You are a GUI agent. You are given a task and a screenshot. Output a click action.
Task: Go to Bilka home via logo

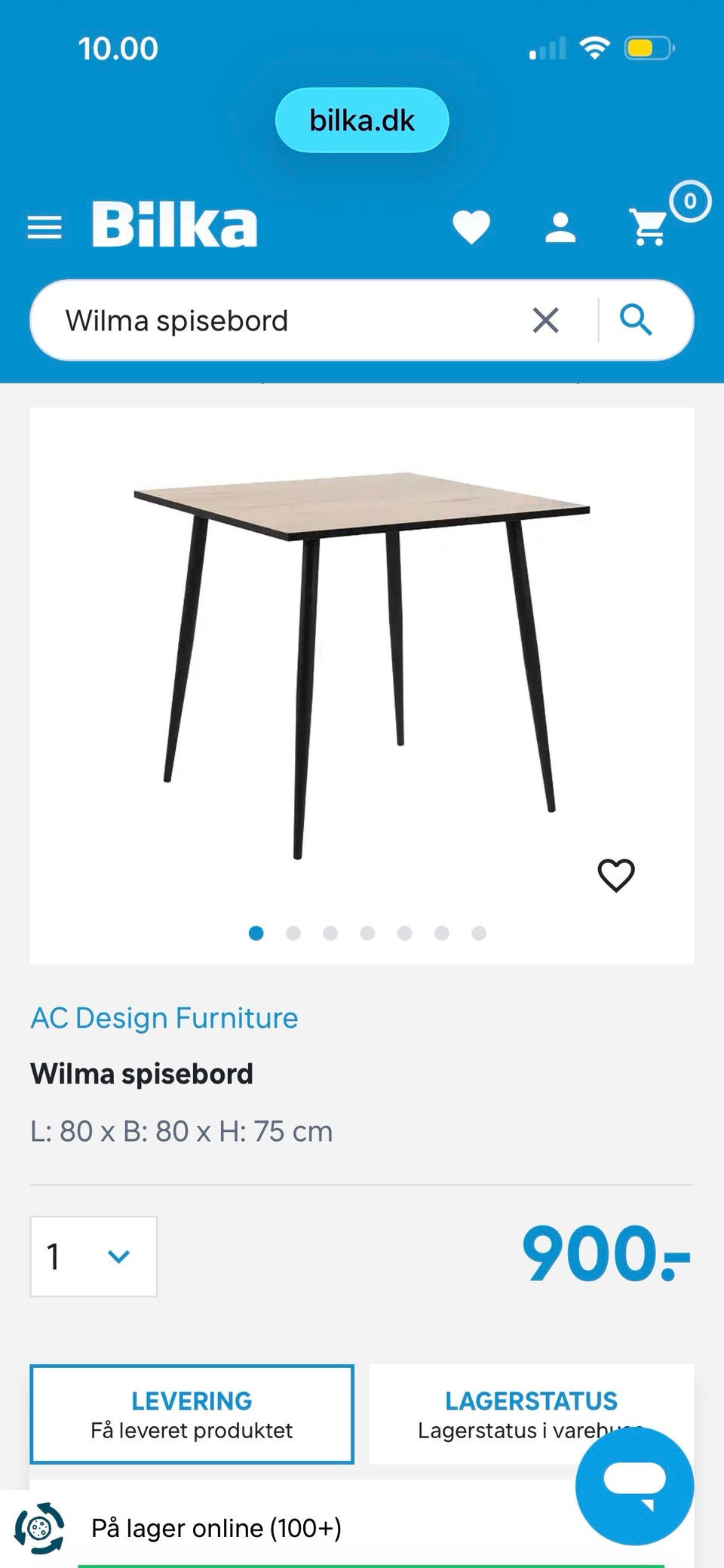pos(174,225)
